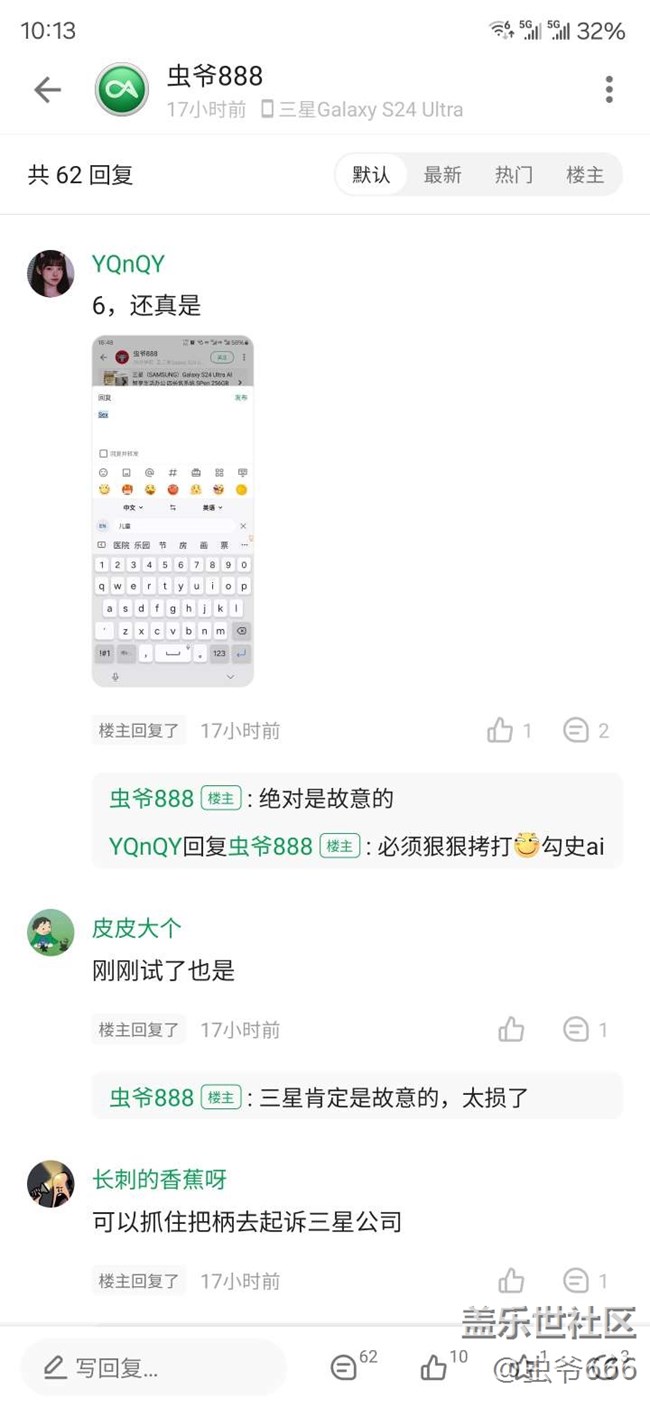650x1408 pixels.
Task: Like 长刺的香蕉呀's comment
Action: 511,1281
